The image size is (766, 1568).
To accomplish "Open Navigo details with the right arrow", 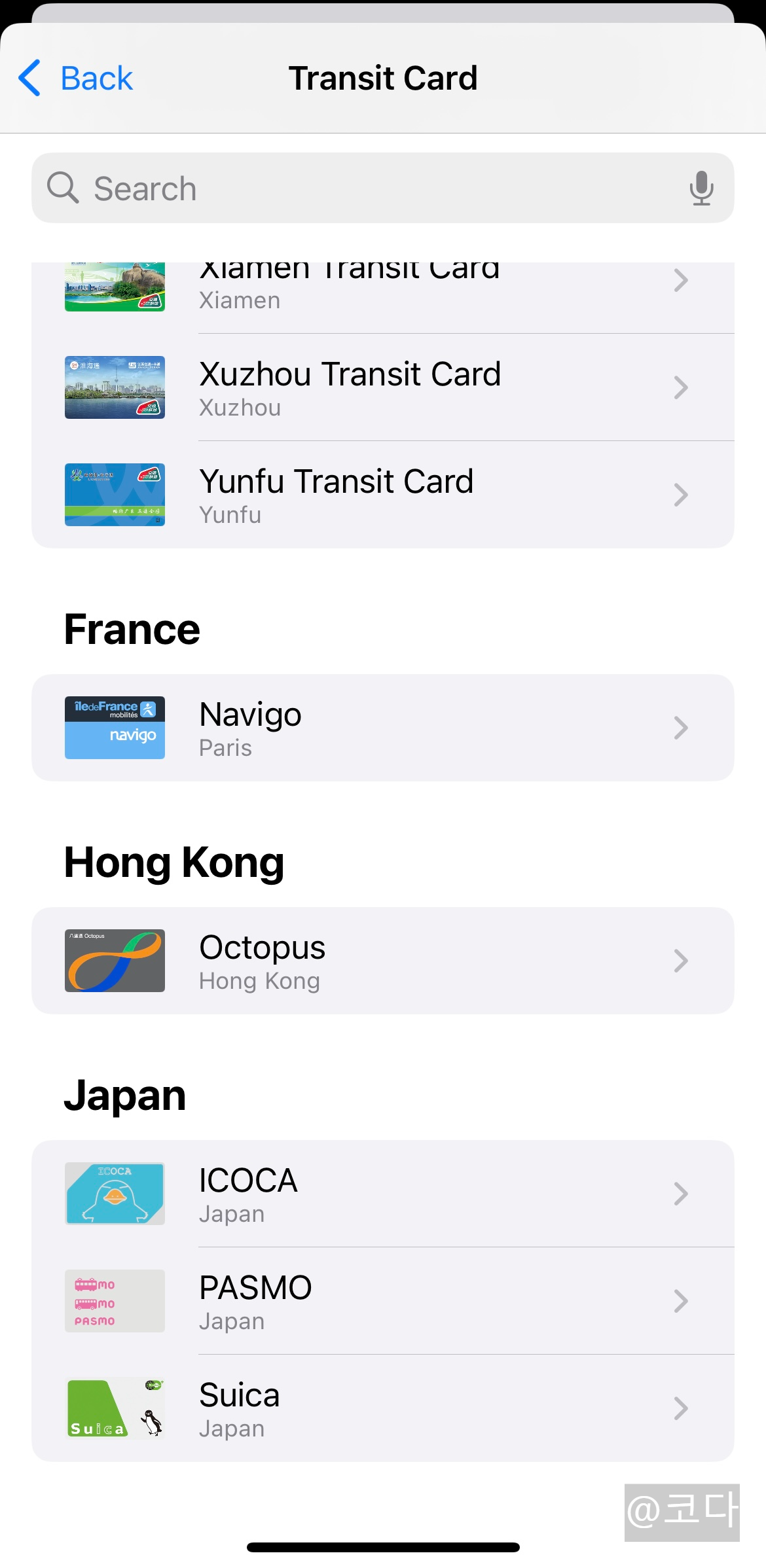I will pyautogui.click(x=681, y=728).
